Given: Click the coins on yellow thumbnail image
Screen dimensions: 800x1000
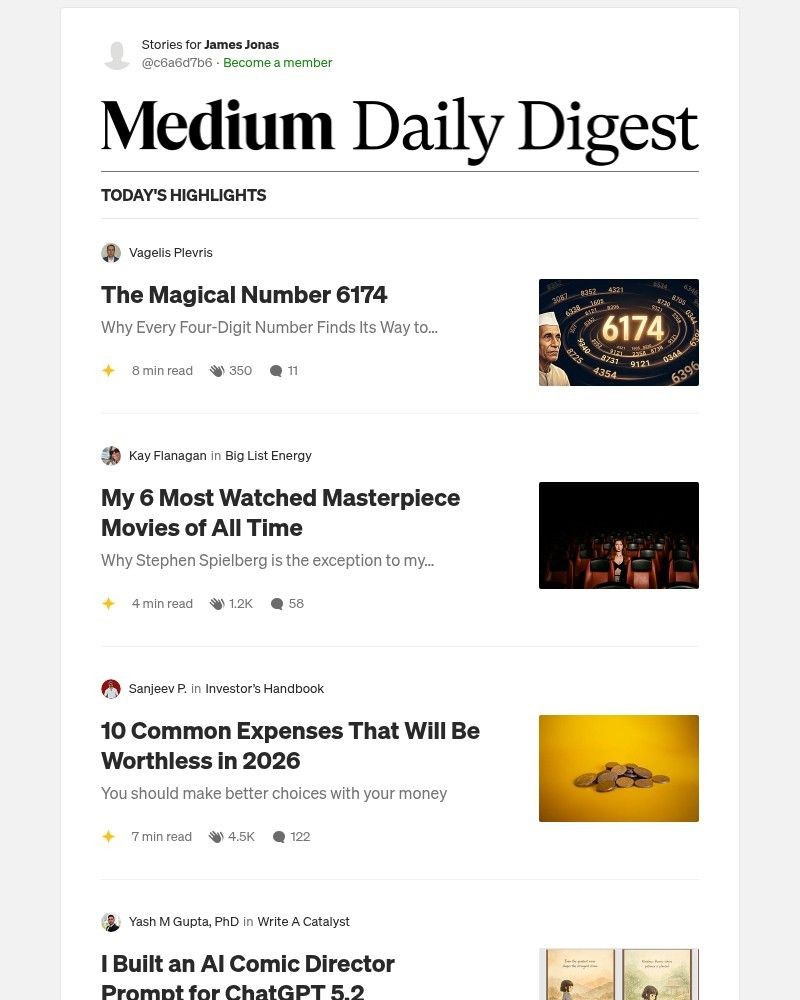Looking at the screenshot, I should coord(618,768).
